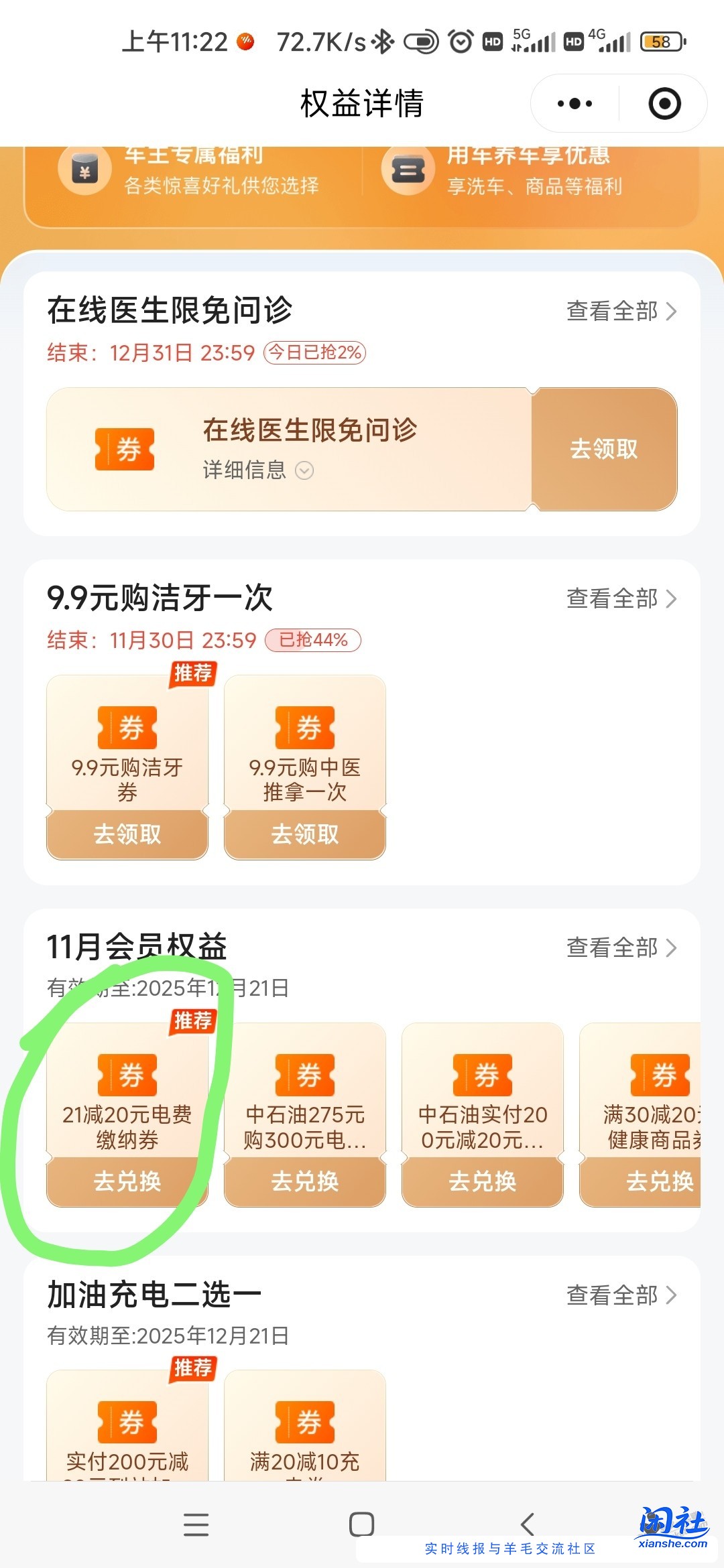Image resolution: width=724 pixels, height=1568 pixels.
Task: Tap 去兑换 on 中石油实付200元减20元 coupon
Action: [x=482, y=1181]
